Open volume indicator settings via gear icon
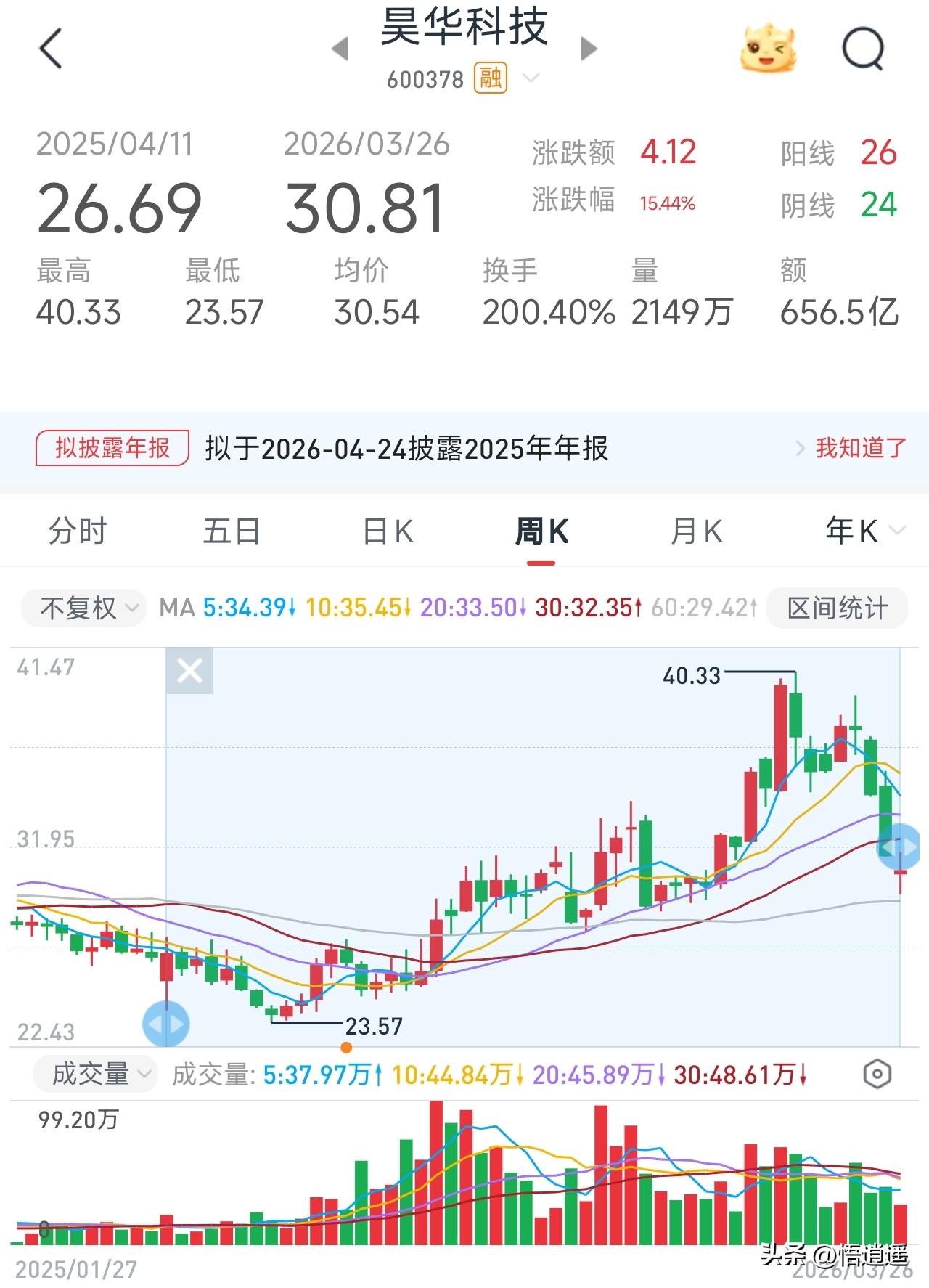This screenshot has height=1288, width=929. click(878, 1075)
